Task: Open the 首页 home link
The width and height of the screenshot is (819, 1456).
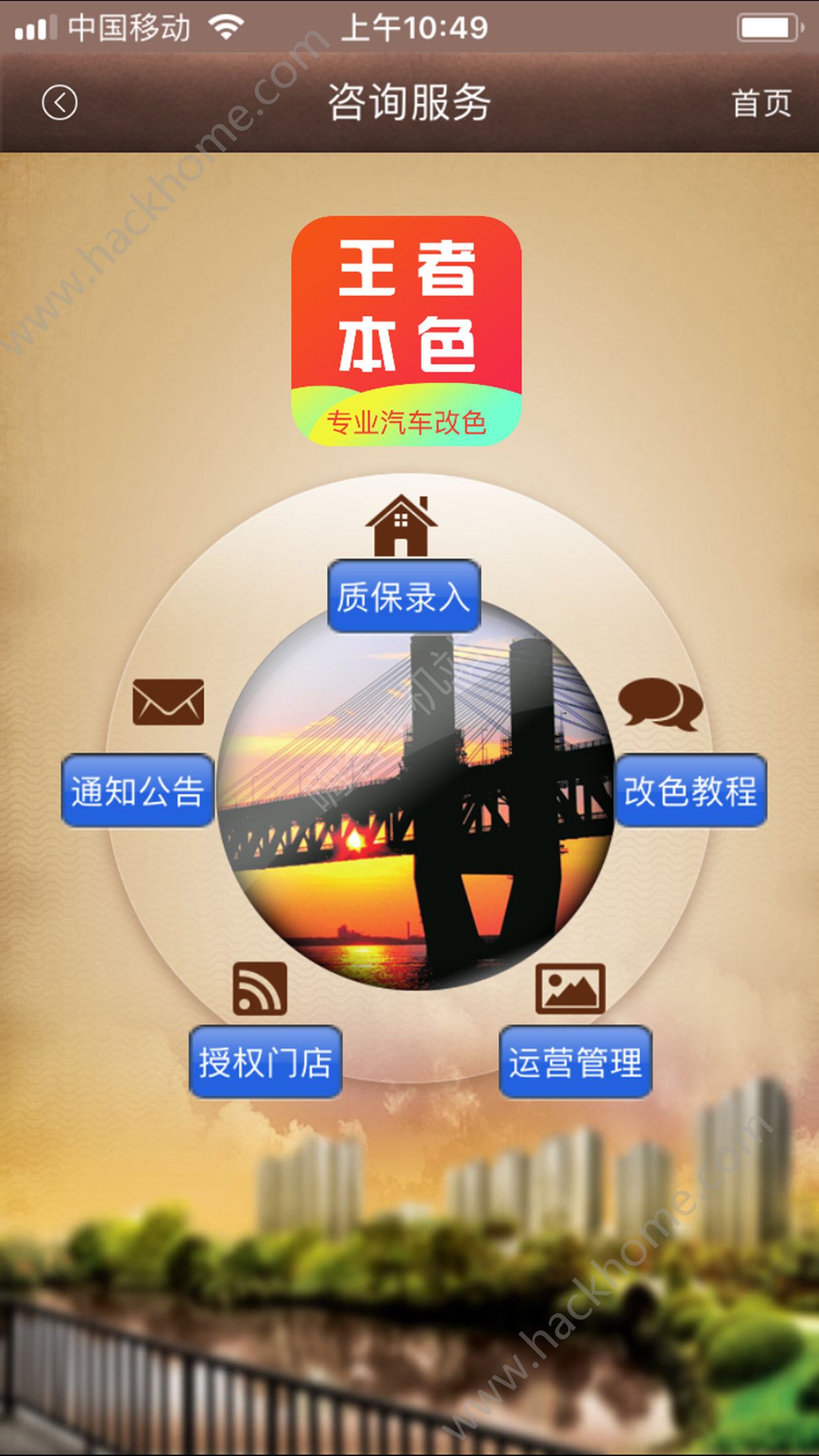Action: 761,104
